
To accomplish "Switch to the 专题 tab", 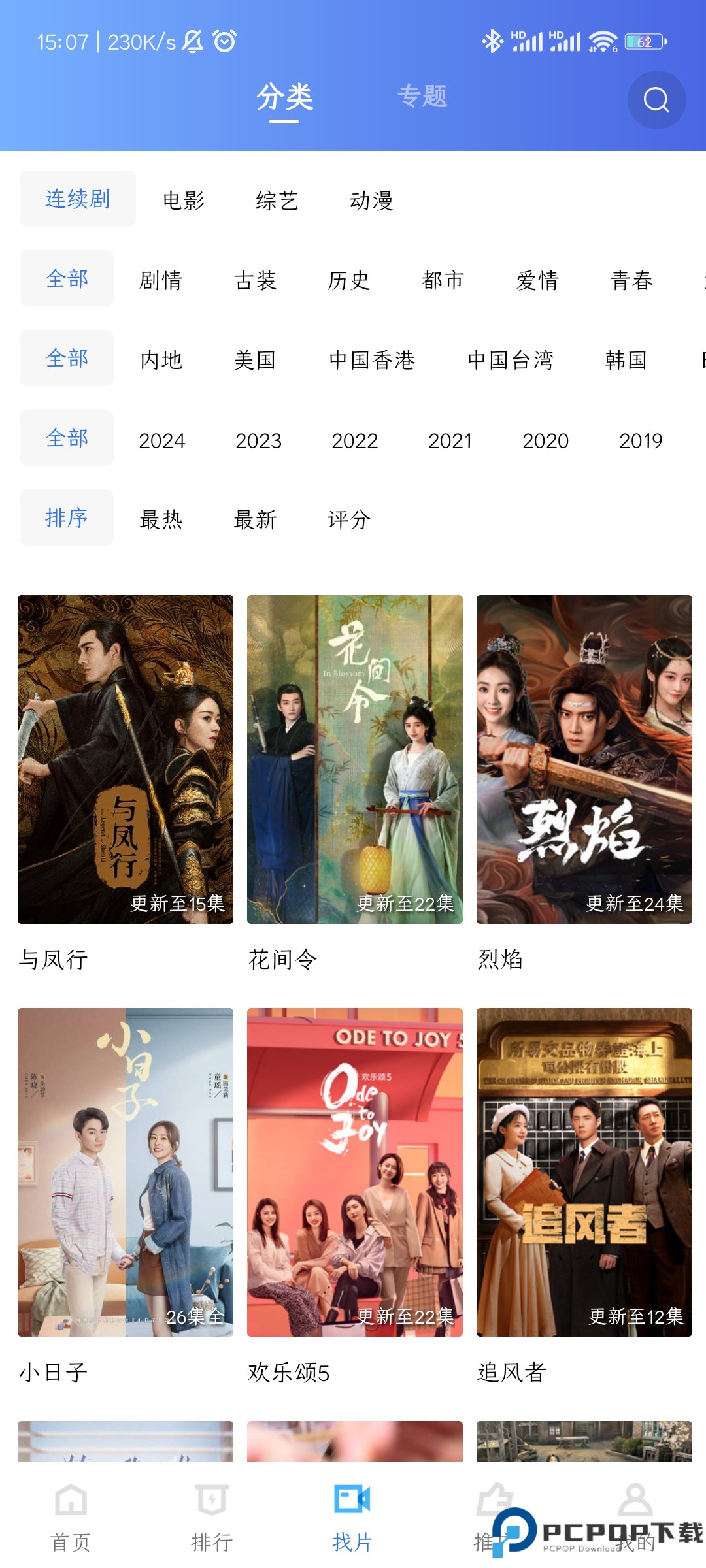I will (424, 97).
